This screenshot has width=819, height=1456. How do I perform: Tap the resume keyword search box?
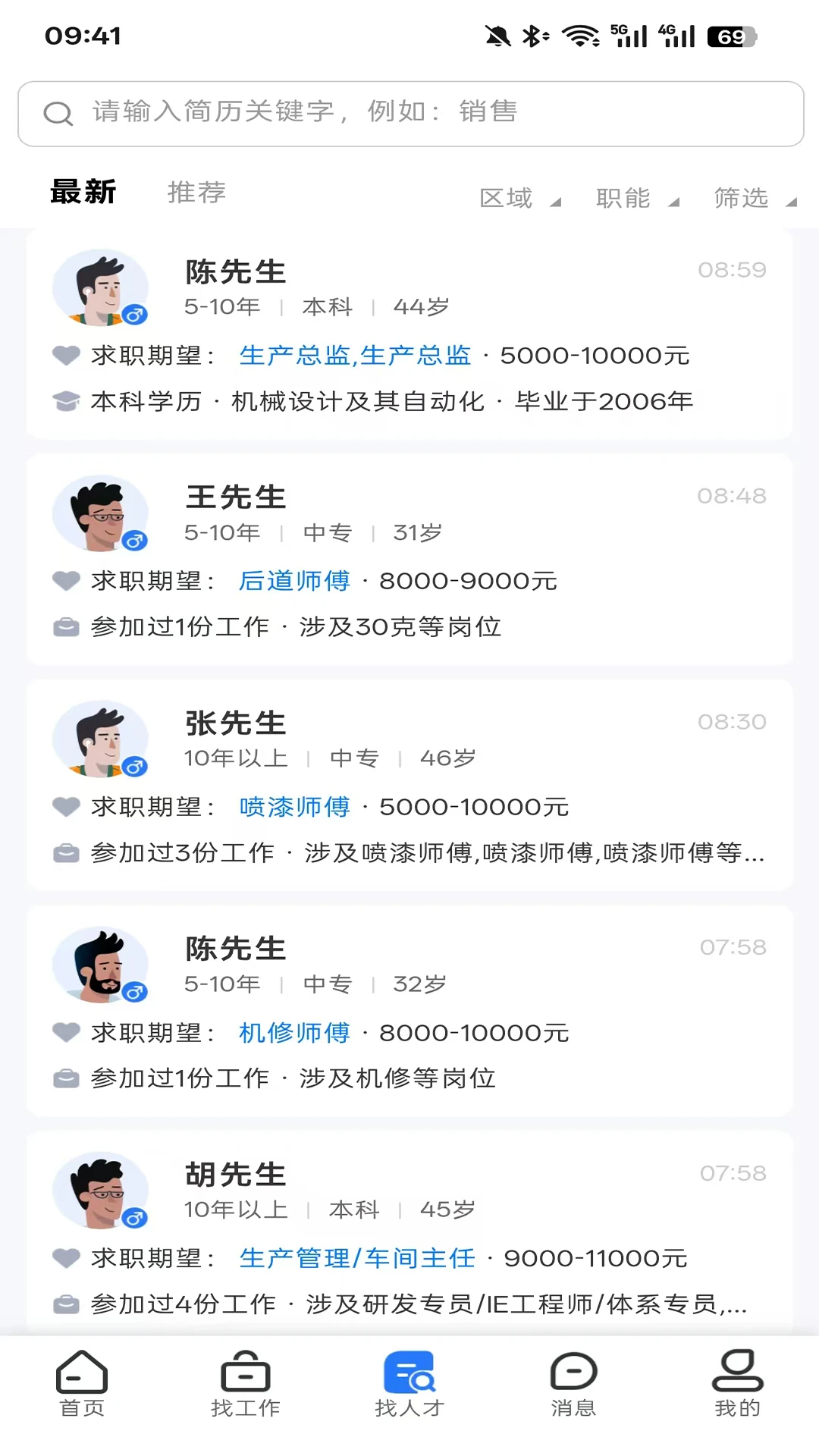click(x=410, y=114)
